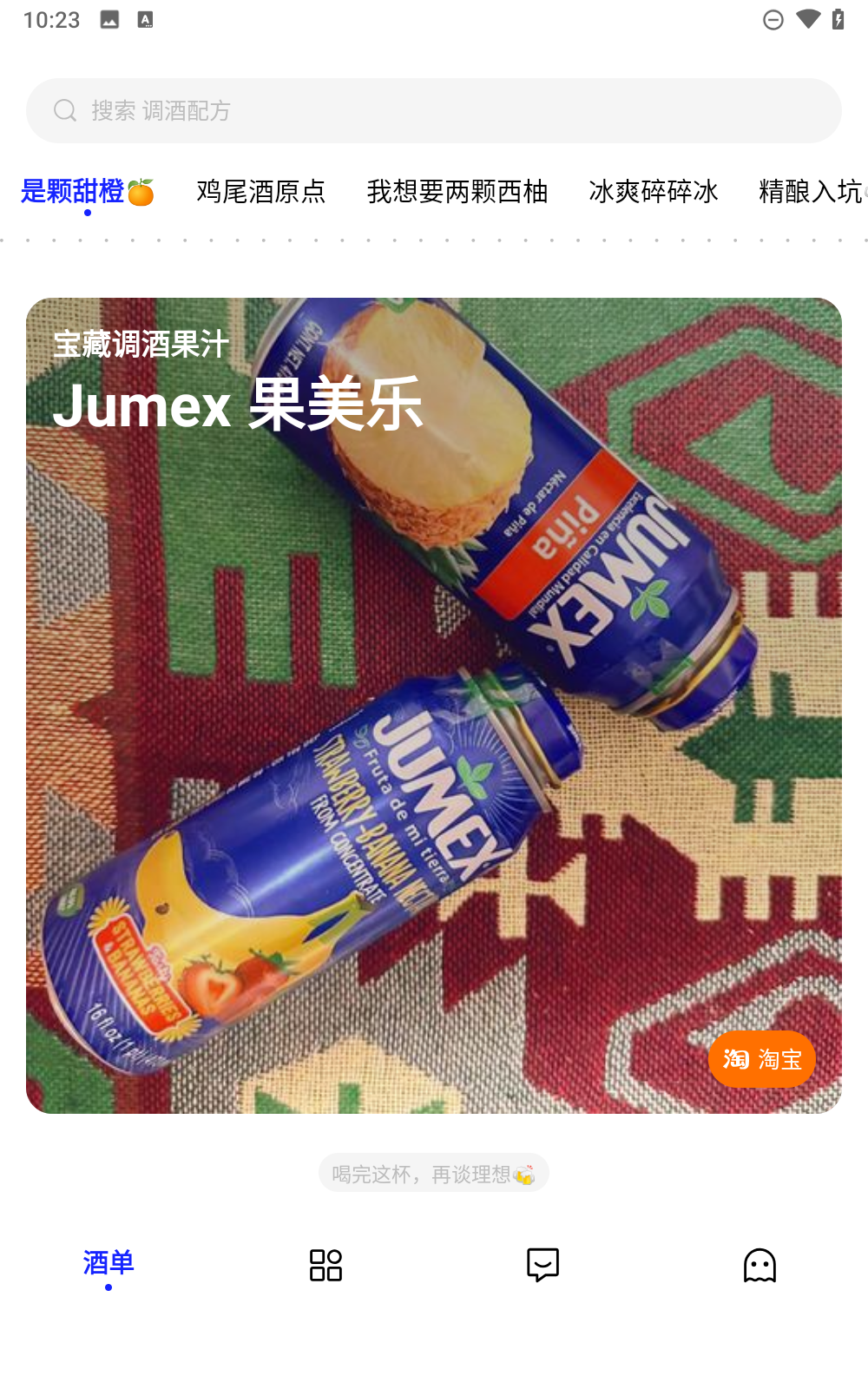Select the 我想要两颗西柚 tab
The height and width of the screenshot is (1389, 868).
tap(457, 192)
